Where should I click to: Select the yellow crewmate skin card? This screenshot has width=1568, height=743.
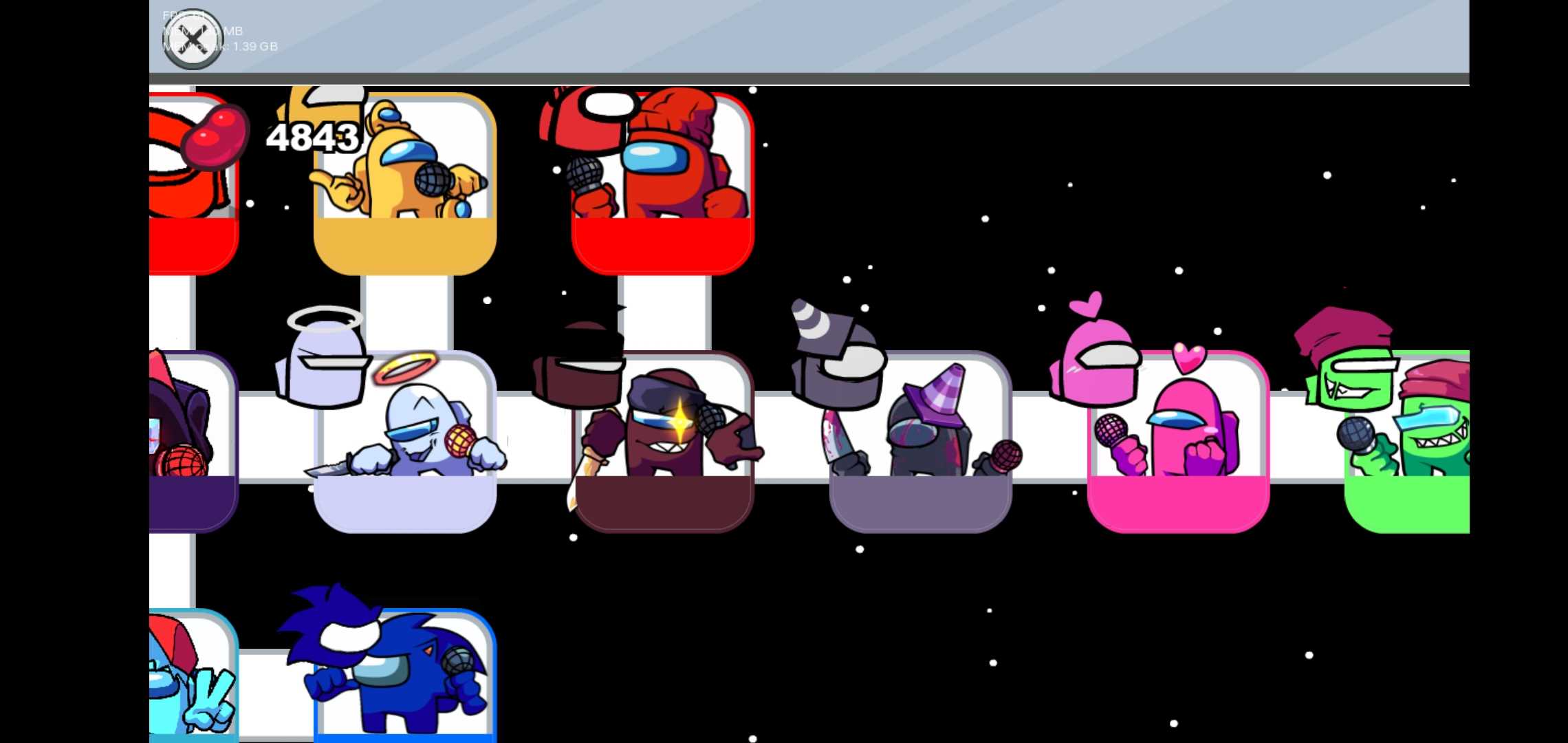[x=404, y=186]
